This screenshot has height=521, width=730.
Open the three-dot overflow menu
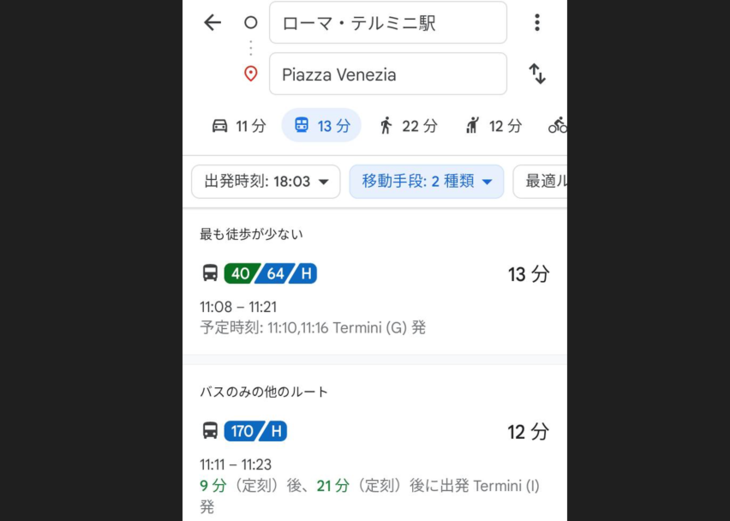537,23
